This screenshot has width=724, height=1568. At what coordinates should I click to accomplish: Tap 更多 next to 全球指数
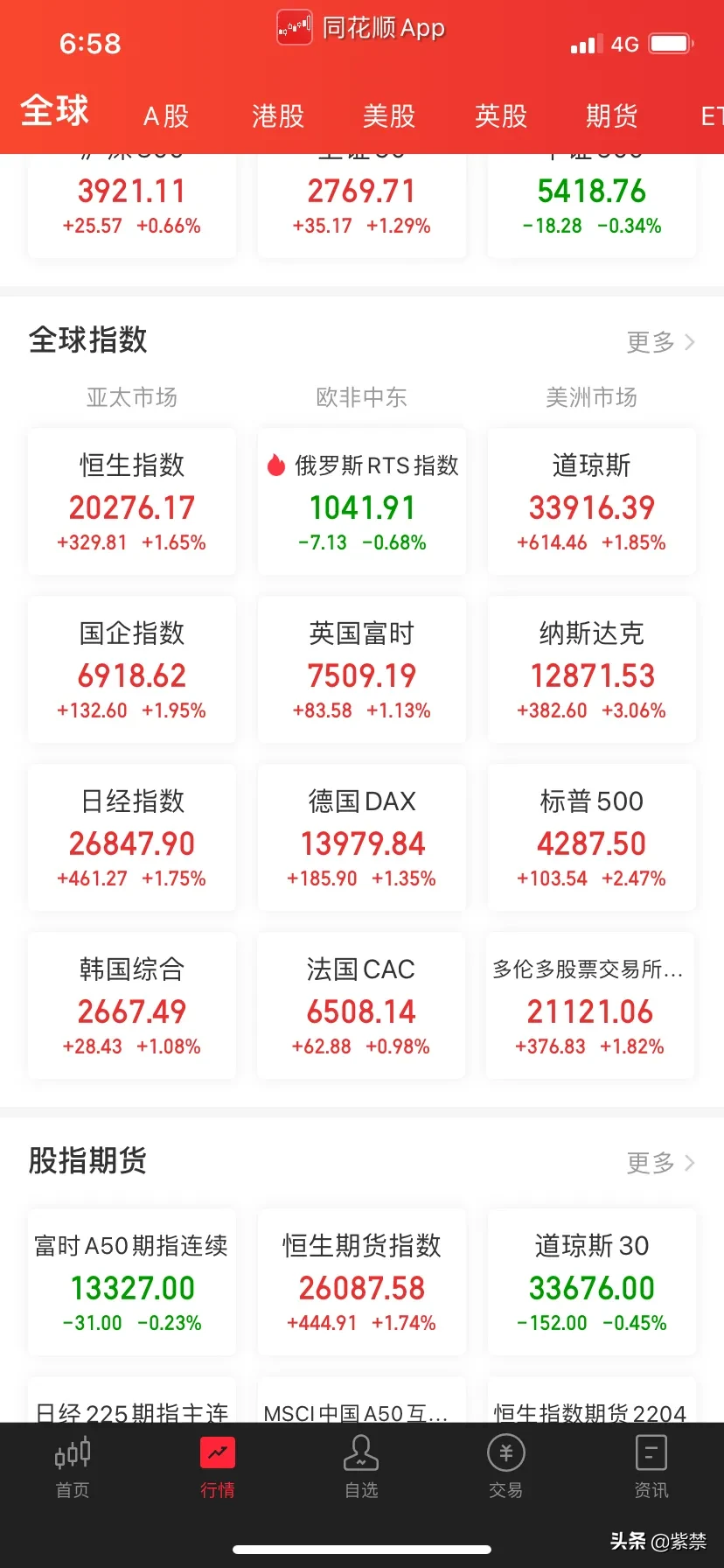click(x=661, y=342)
